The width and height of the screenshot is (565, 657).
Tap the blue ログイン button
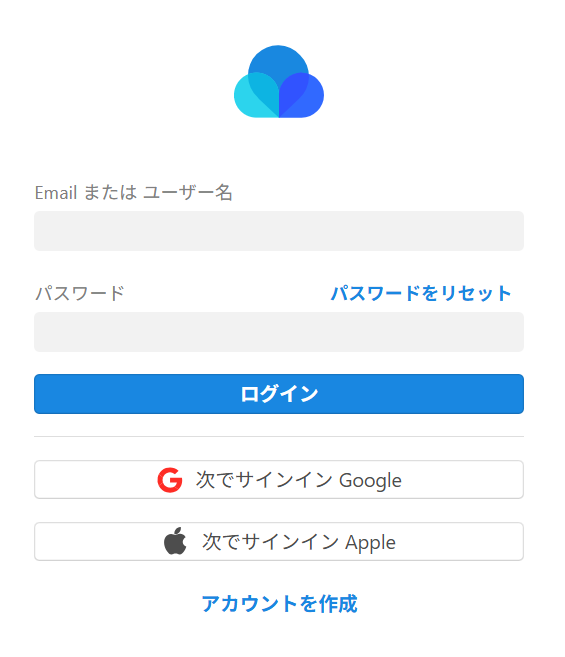pos(279,394)
